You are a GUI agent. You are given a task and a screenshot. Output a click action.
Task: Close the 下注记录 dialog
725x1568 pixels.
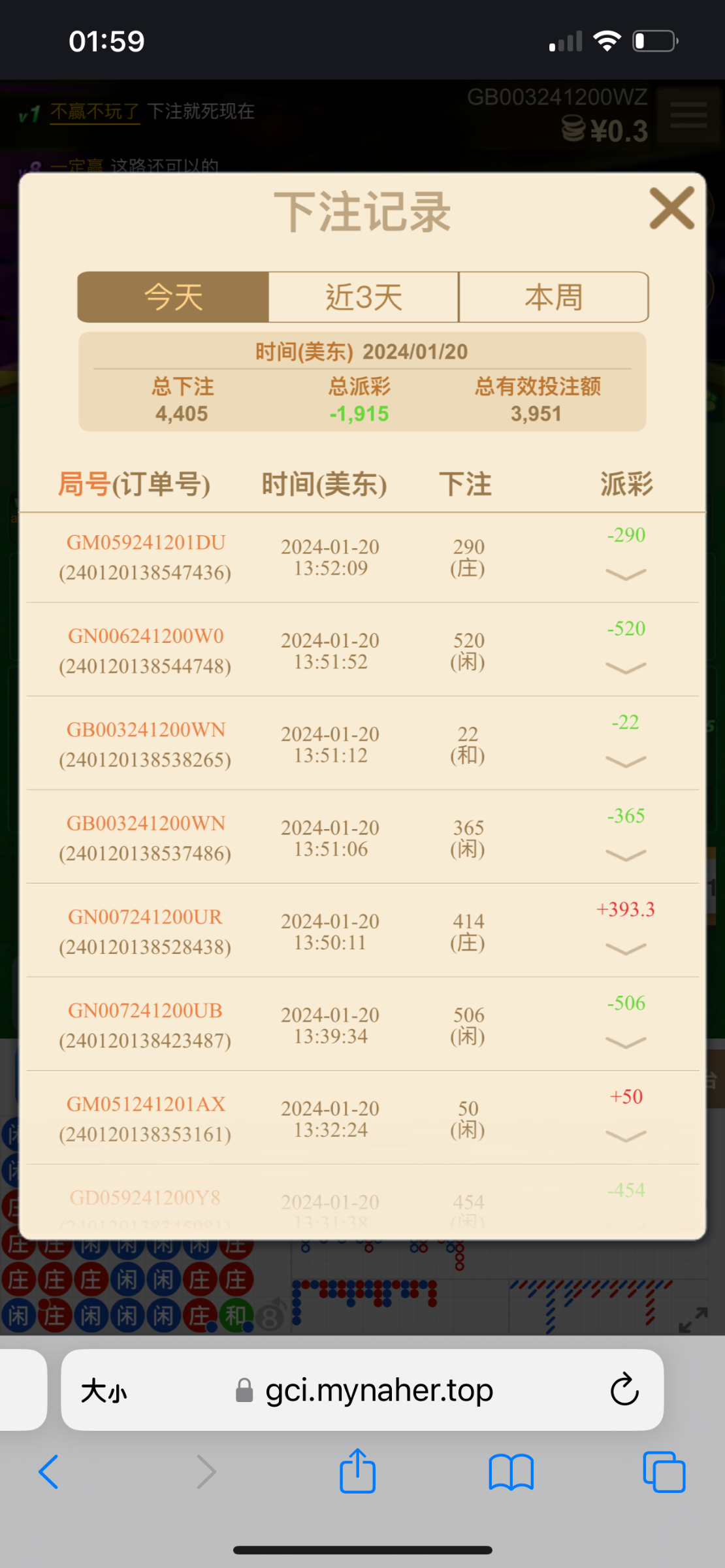(x=671, y=208)
